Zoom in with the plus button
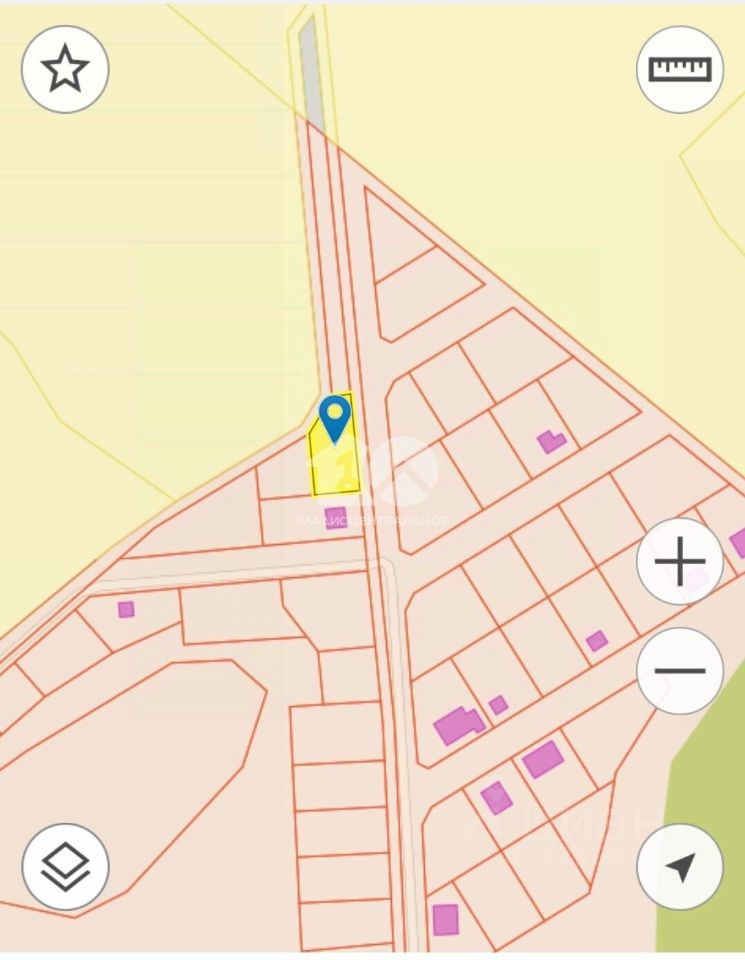 click(x=680, y=561)
